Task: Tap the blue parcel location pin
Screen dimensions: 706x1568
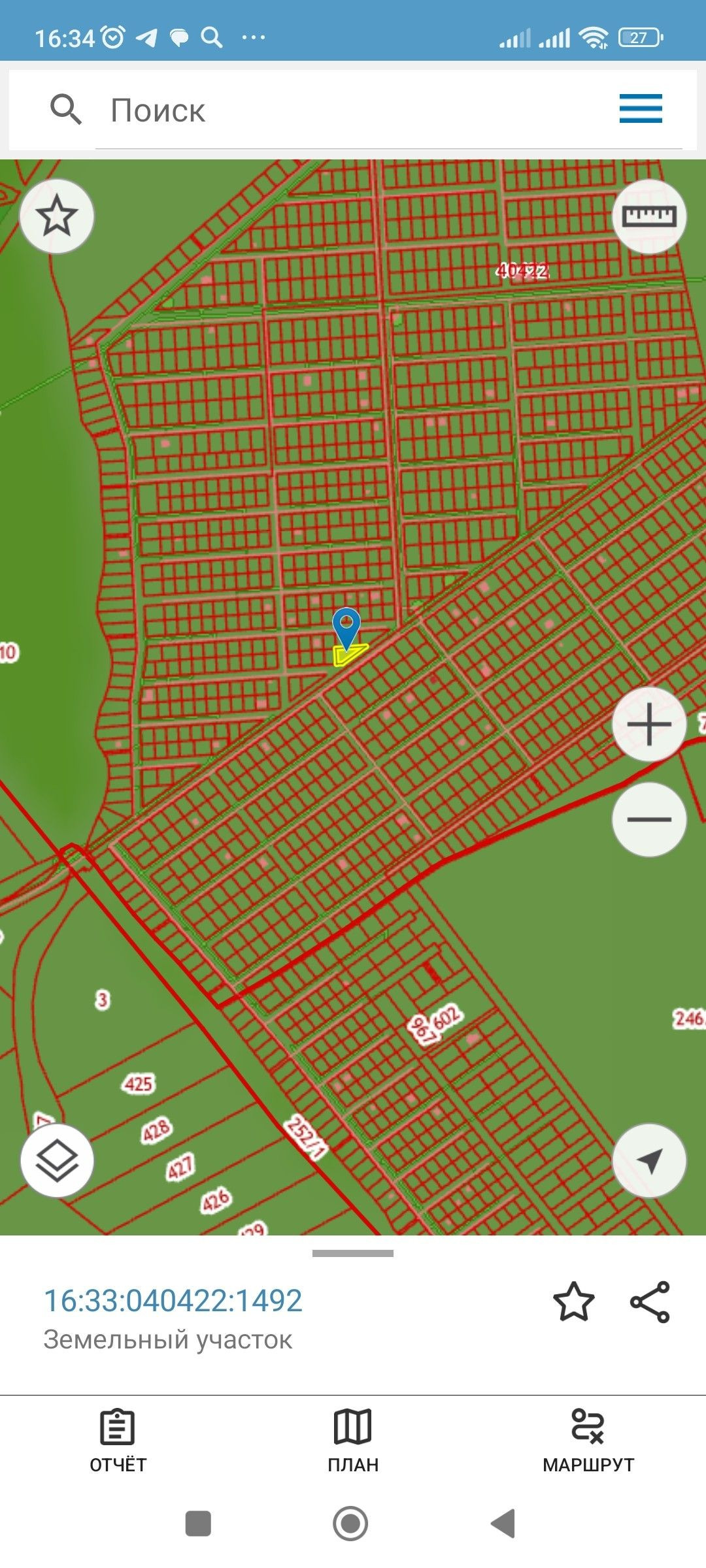Action: click(346, 626)
